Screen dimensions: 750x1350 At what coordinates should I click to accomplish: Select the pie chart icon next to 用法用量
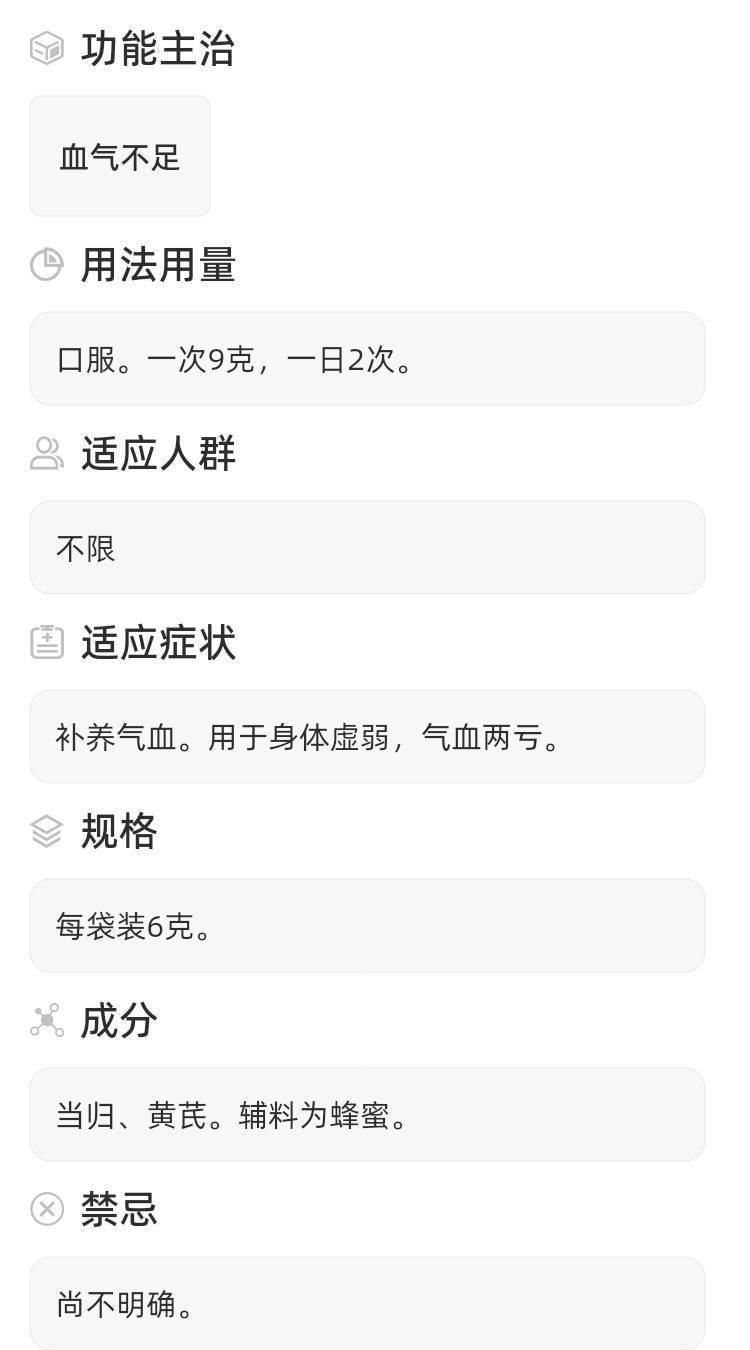[x=44, y=265]
